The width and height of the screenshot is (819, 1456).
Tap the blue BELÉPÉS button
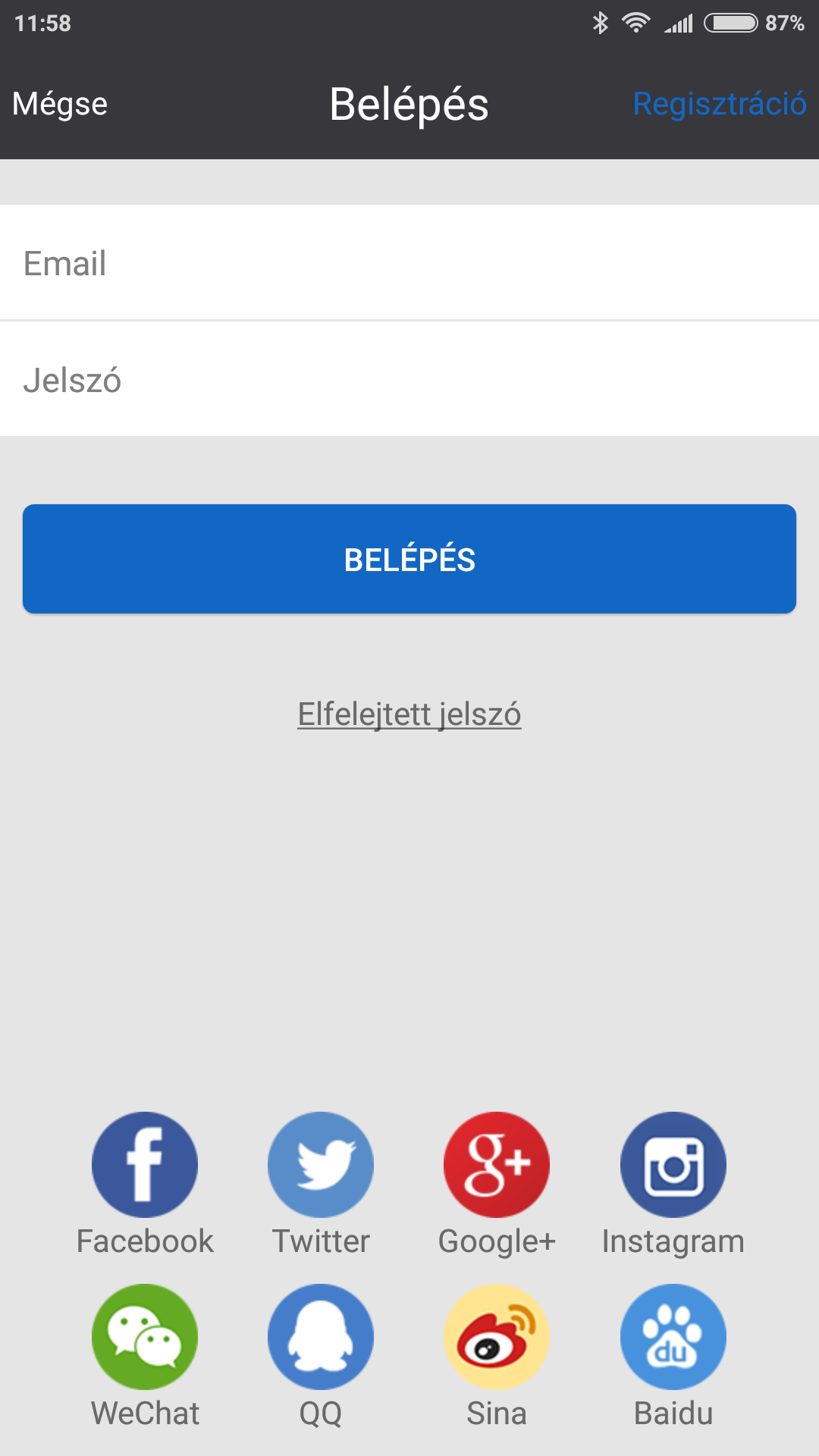[x=409, y=559]
